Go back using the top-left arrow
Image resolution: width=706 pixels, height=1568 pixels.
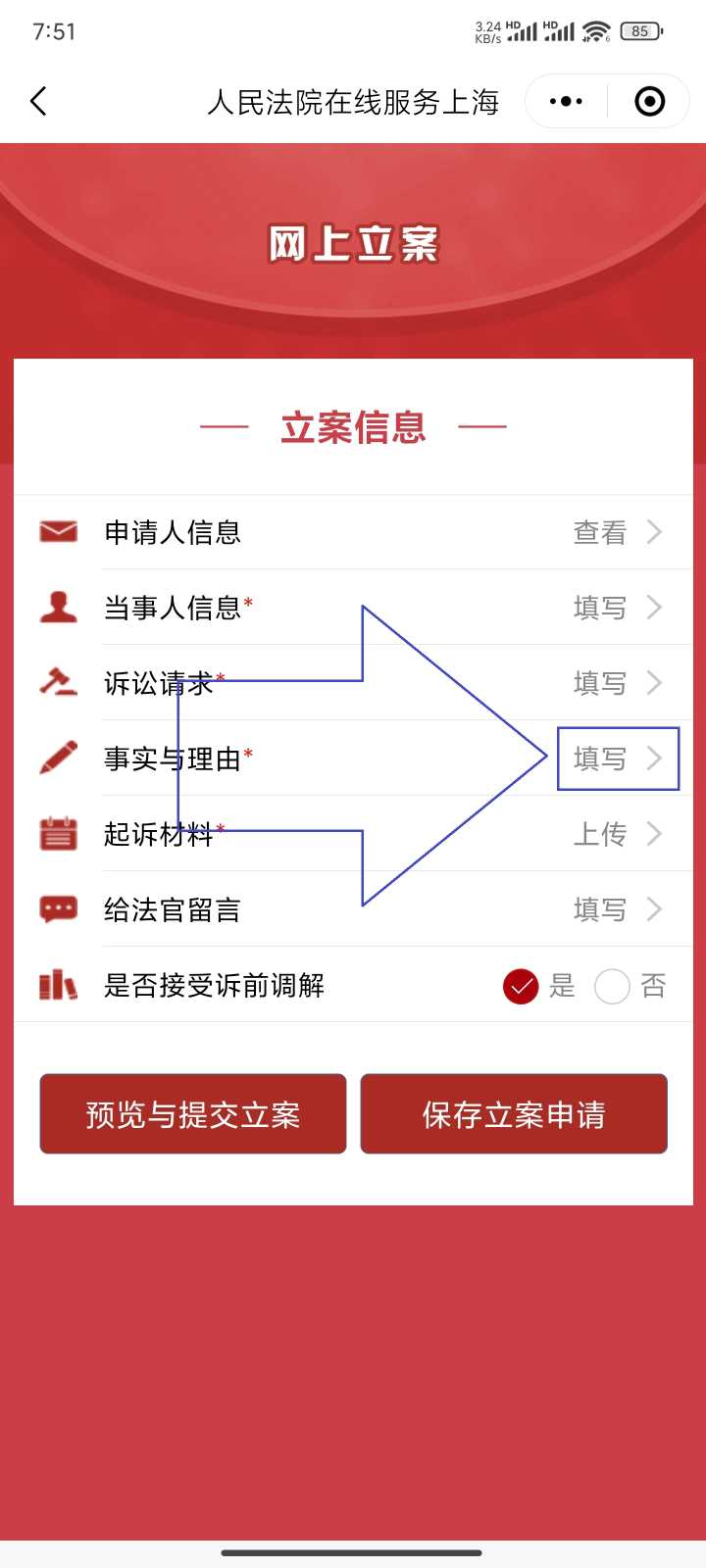(x=39, y=101)
